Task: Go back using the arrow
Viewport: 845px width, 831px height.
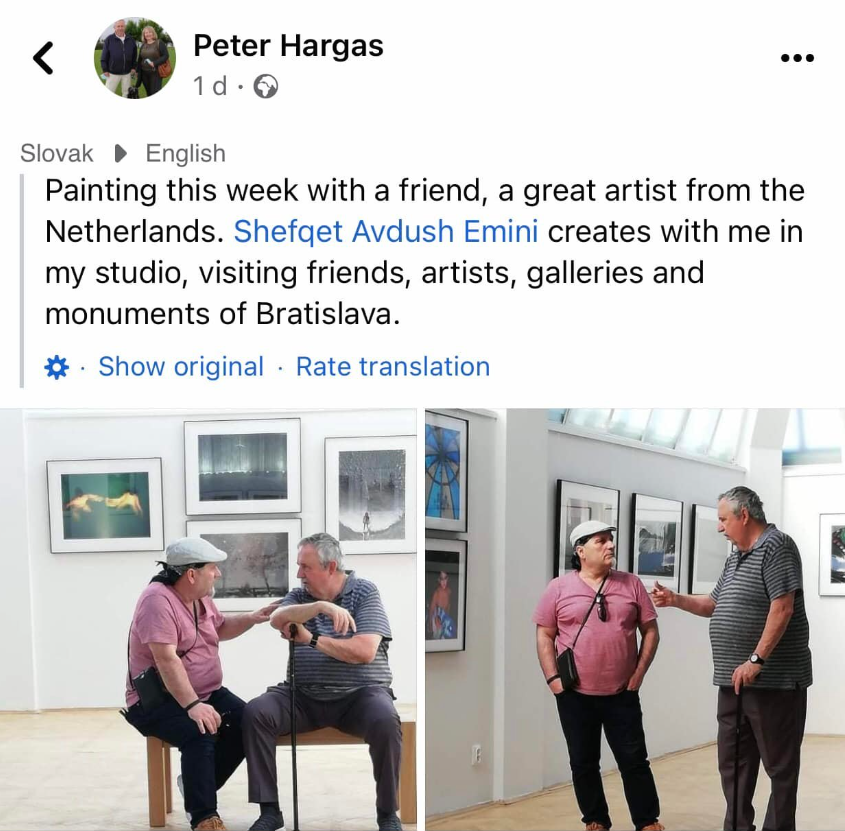Action: [43, 58]
